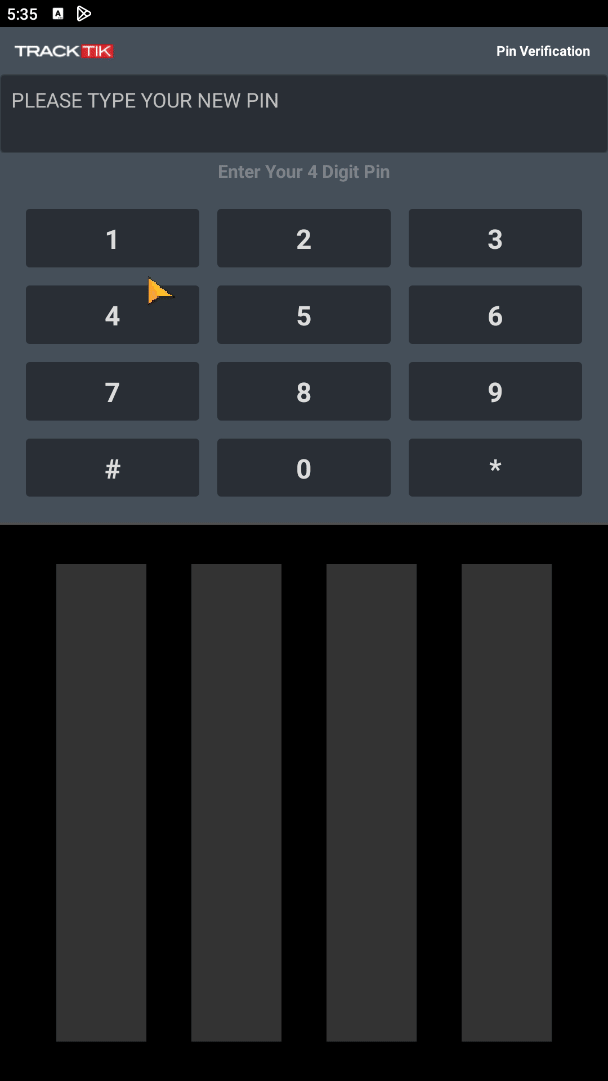The height and width of the screenshot is (1081, 608).
Task: Tap the asterisk (*) key
Action: click(495, 468)
